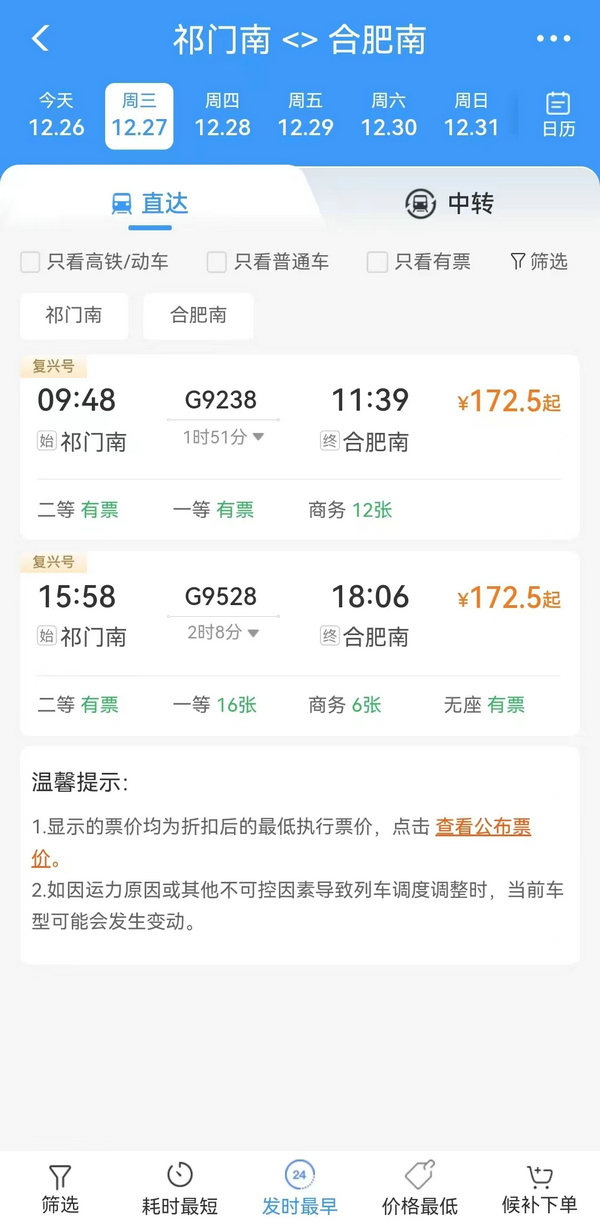The image size is (600, 1228).
Task: Open the 查看公布票价 link
Action: [x=482, y=827]
